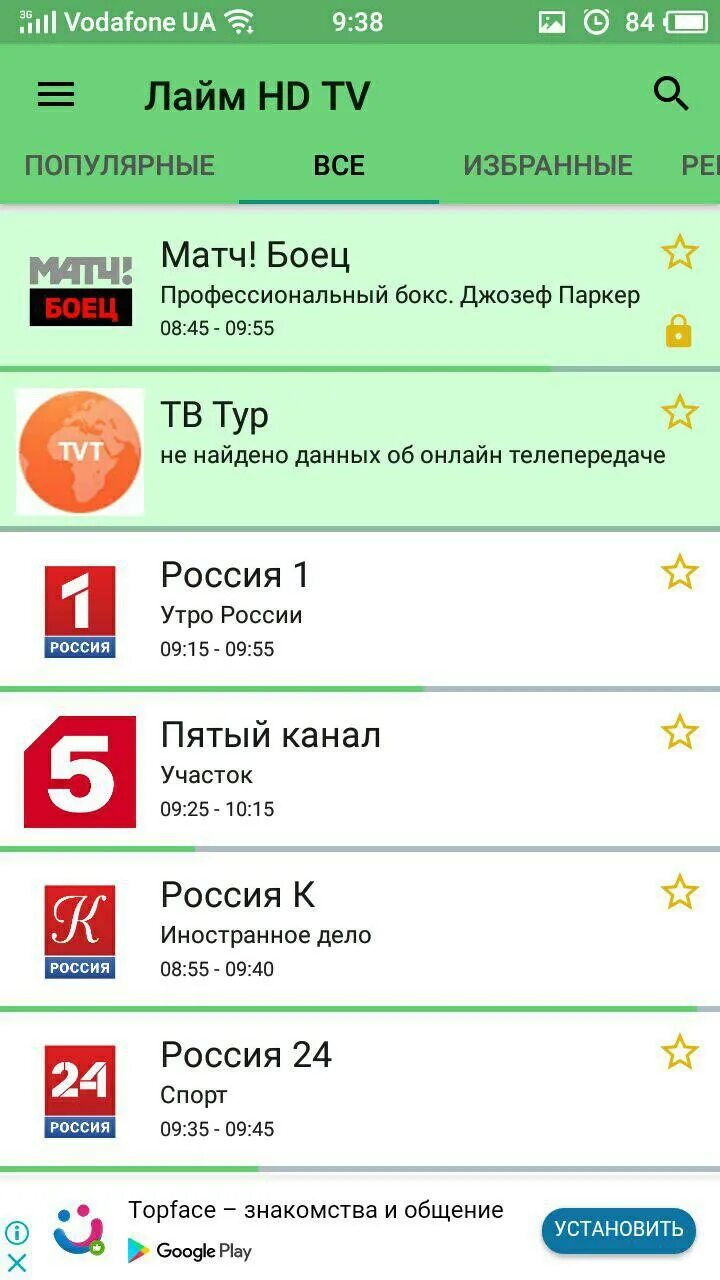Image resolution: width=720 pixels, height=1280 pixels.
Task: Open the hamburger drawer menu
Action: point(56,95)
